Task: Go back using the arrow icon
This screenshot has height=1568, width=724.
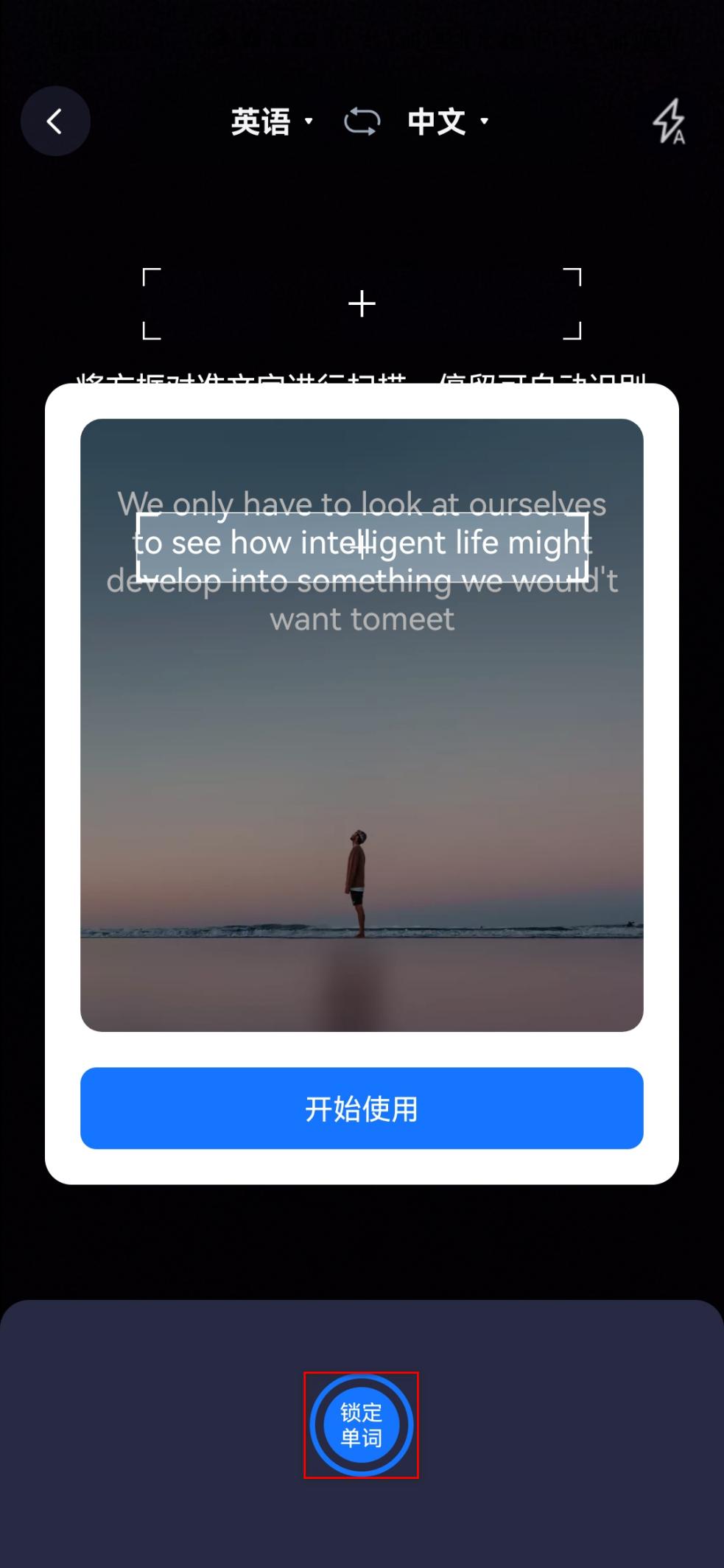Action: click(55, 122)
